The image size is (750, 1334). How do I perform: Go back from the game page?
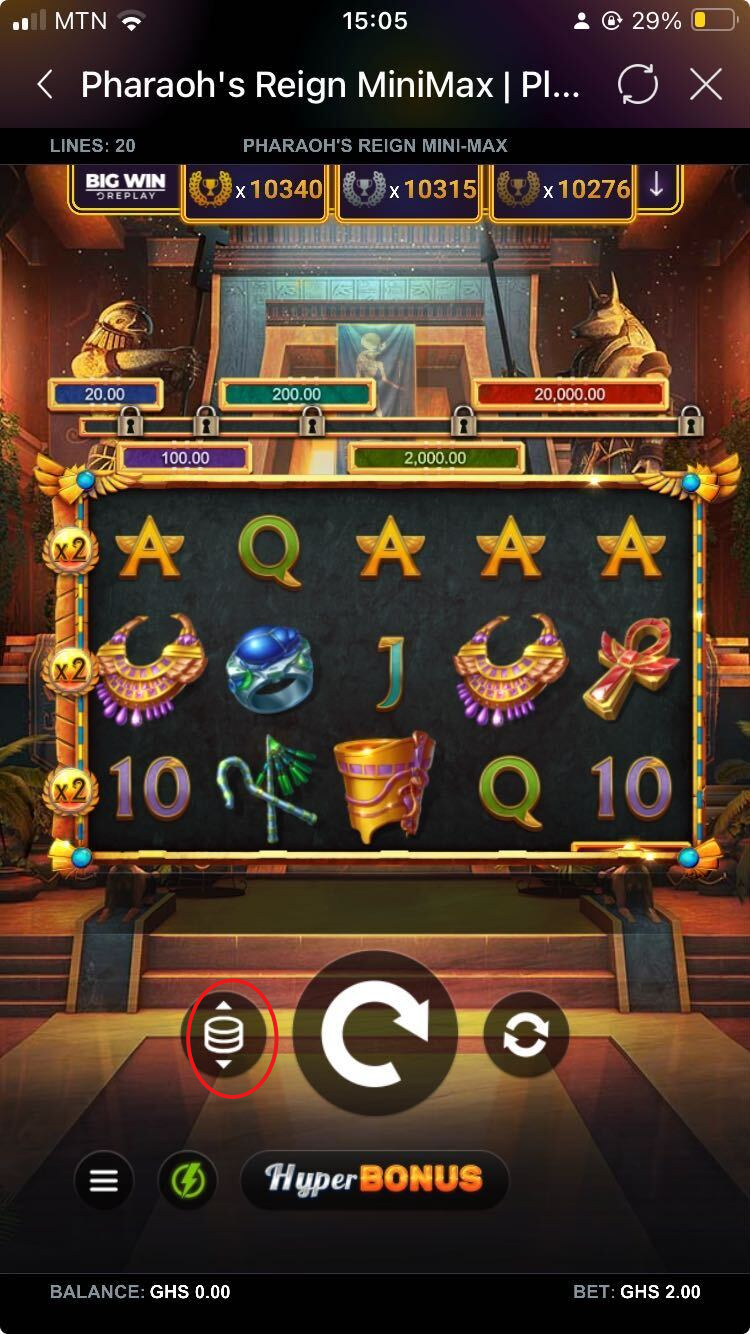(x=45, y=85)
